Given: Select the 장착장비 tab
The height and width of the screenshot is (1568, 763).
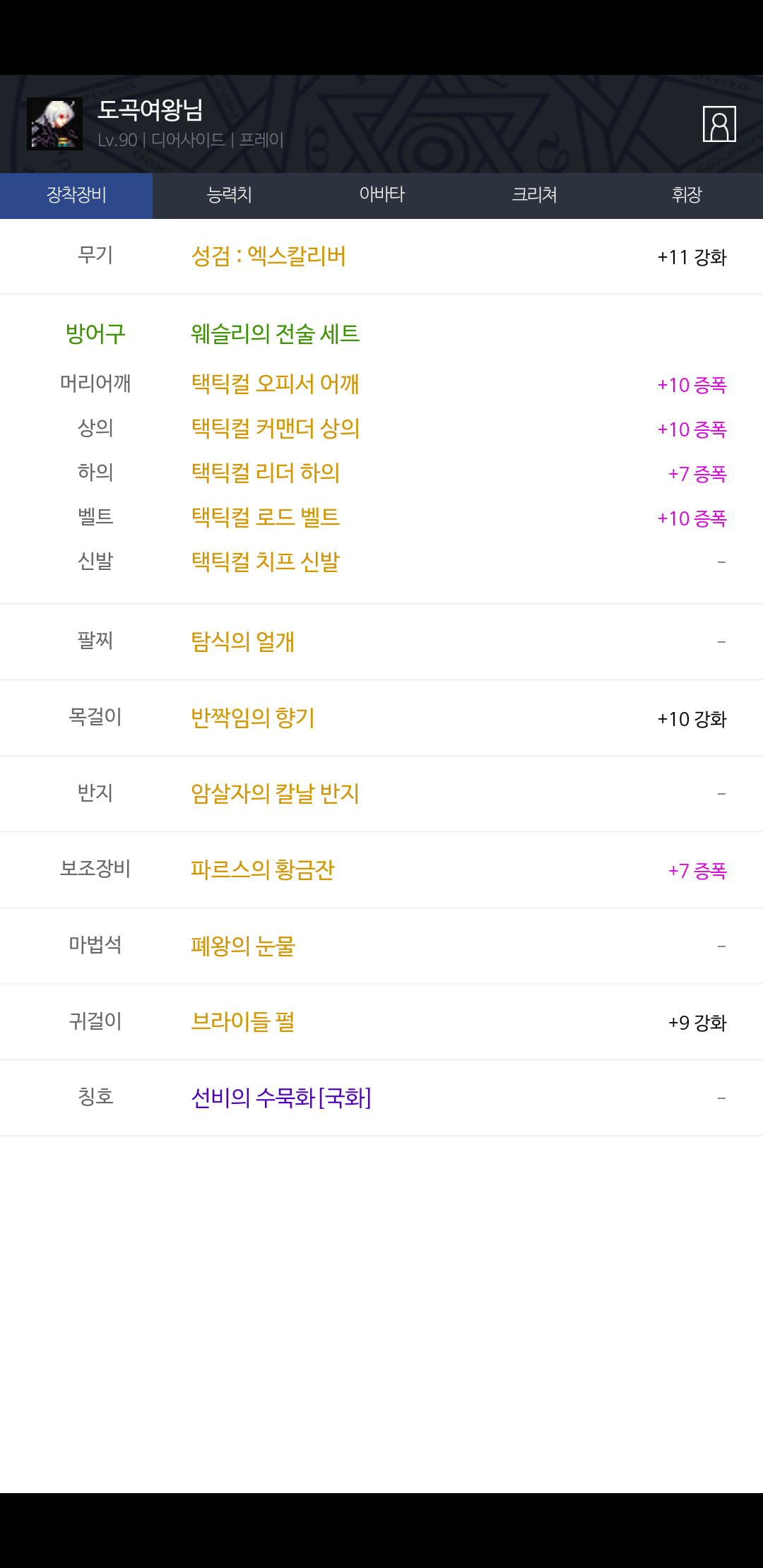Looking at the screenshot, I should 76,196.
